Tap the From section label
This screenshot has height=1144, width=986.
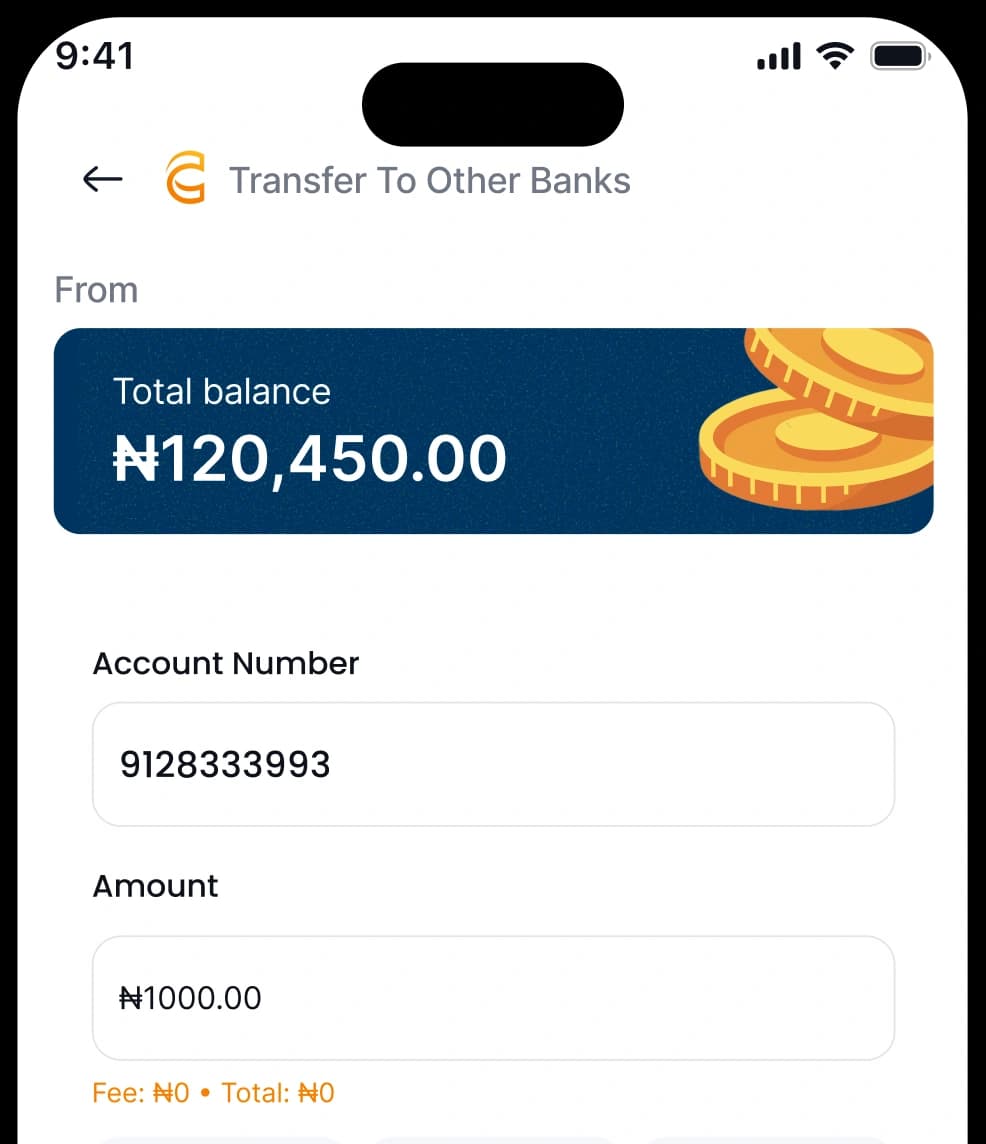tap(96, 289)
